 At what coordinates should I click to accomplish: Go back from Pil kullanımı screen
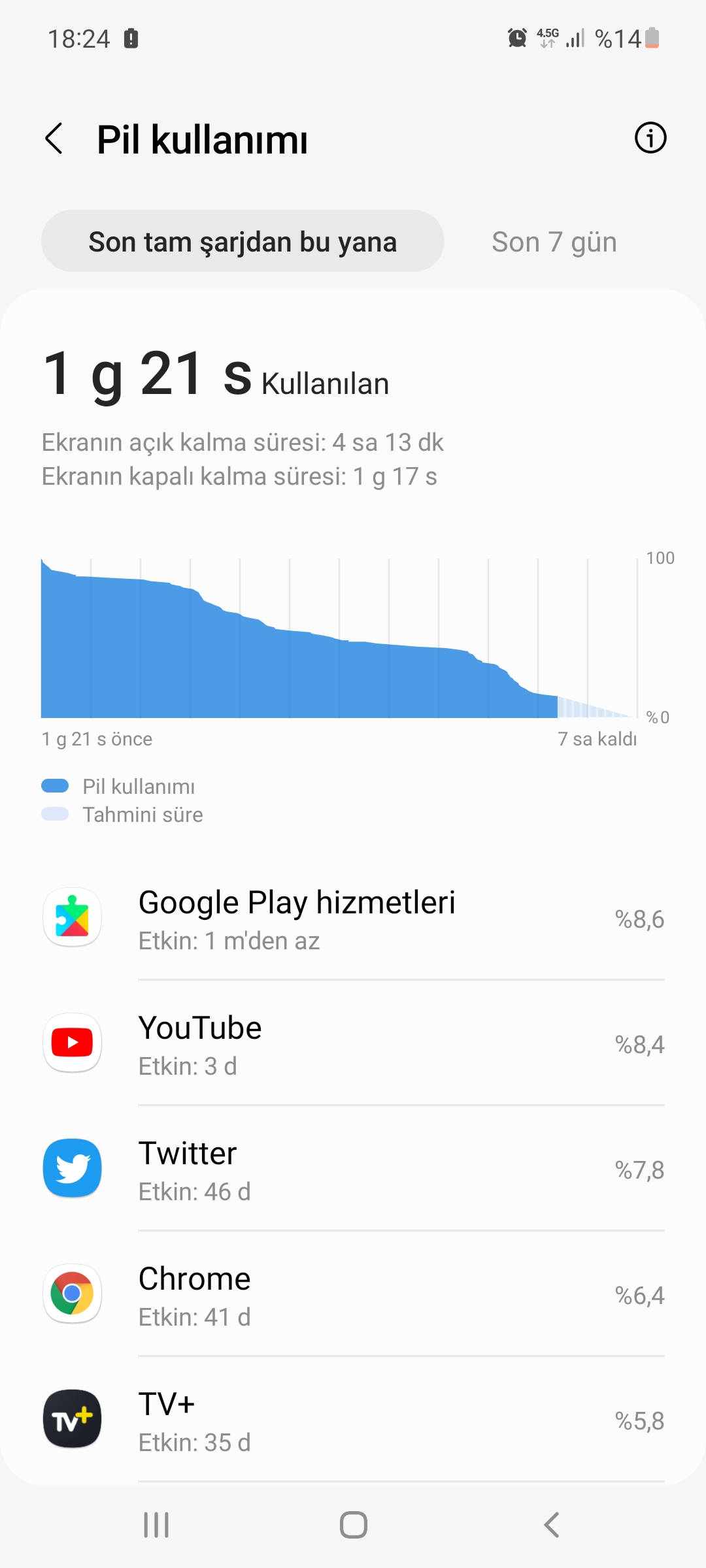coord(54,139)
